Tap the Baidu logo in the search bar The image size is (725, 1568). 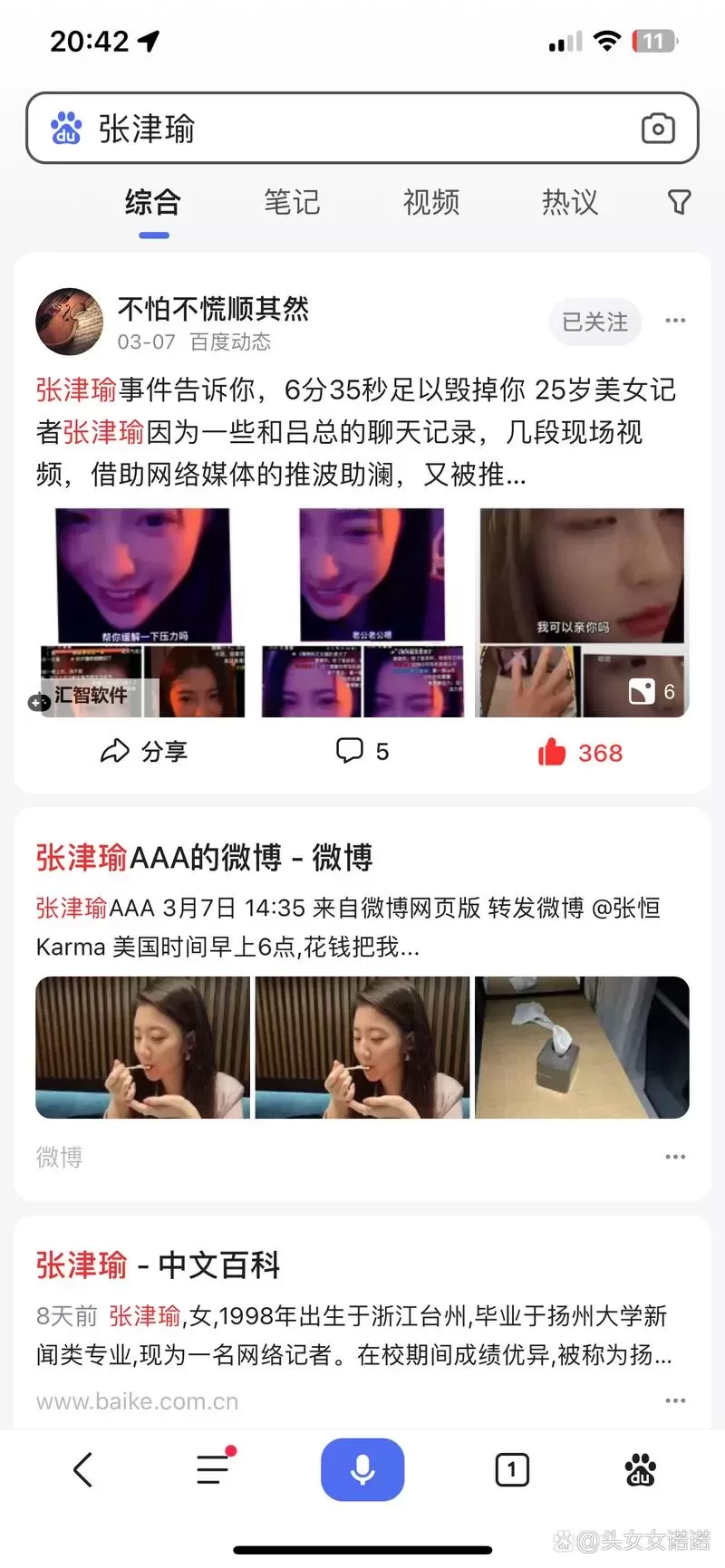tap(66, 128)
